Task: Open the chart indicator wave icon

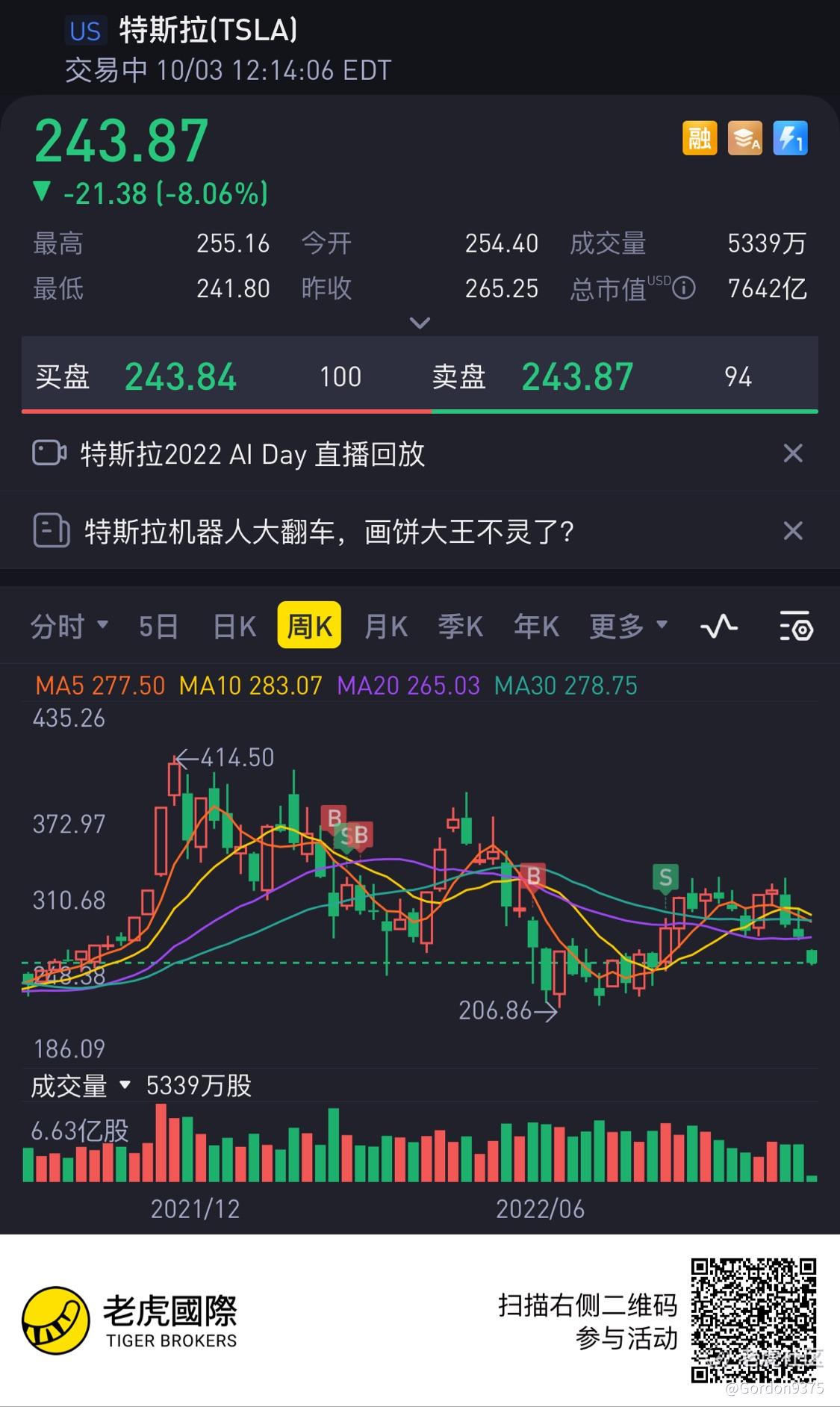Action: [x=719, y=626]
